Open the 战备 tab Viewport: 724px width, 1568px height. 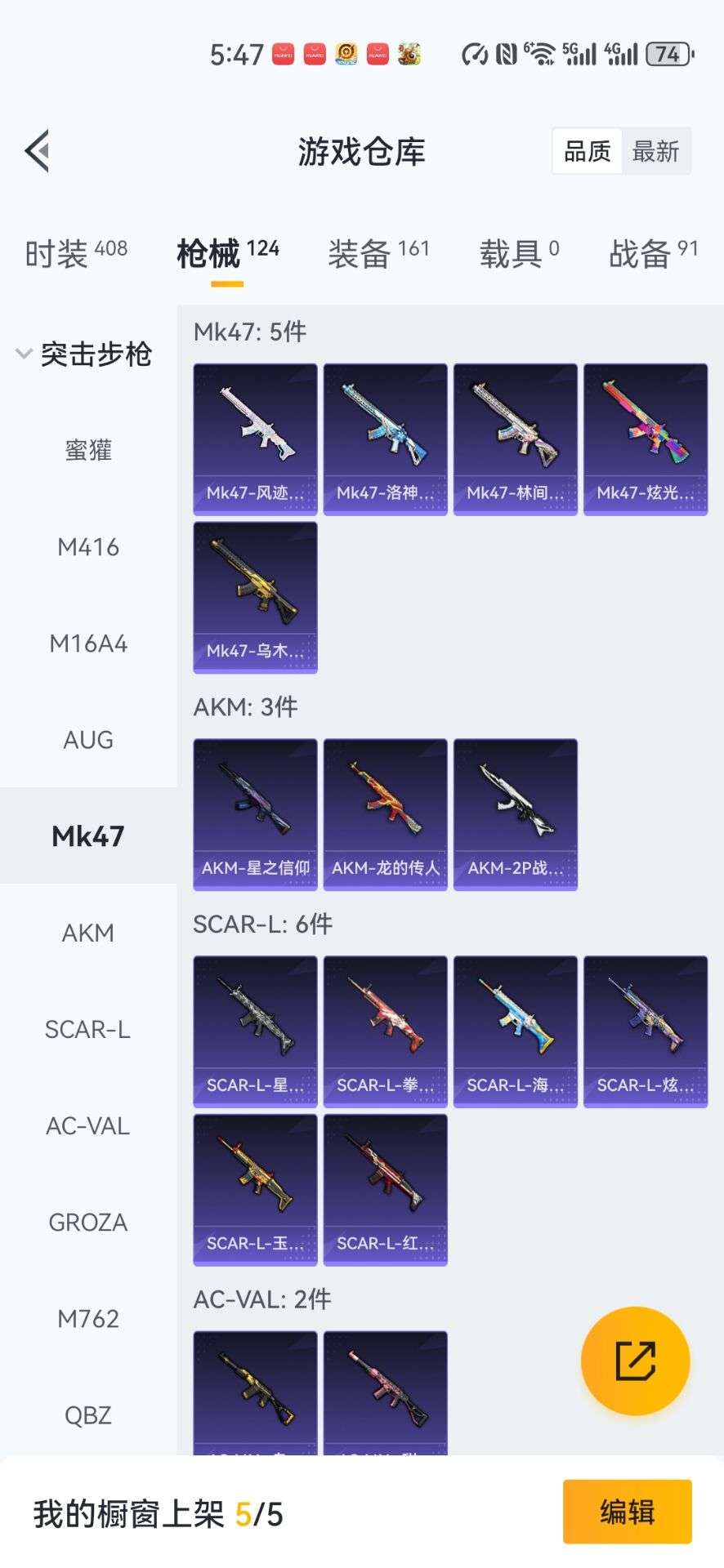653,253
